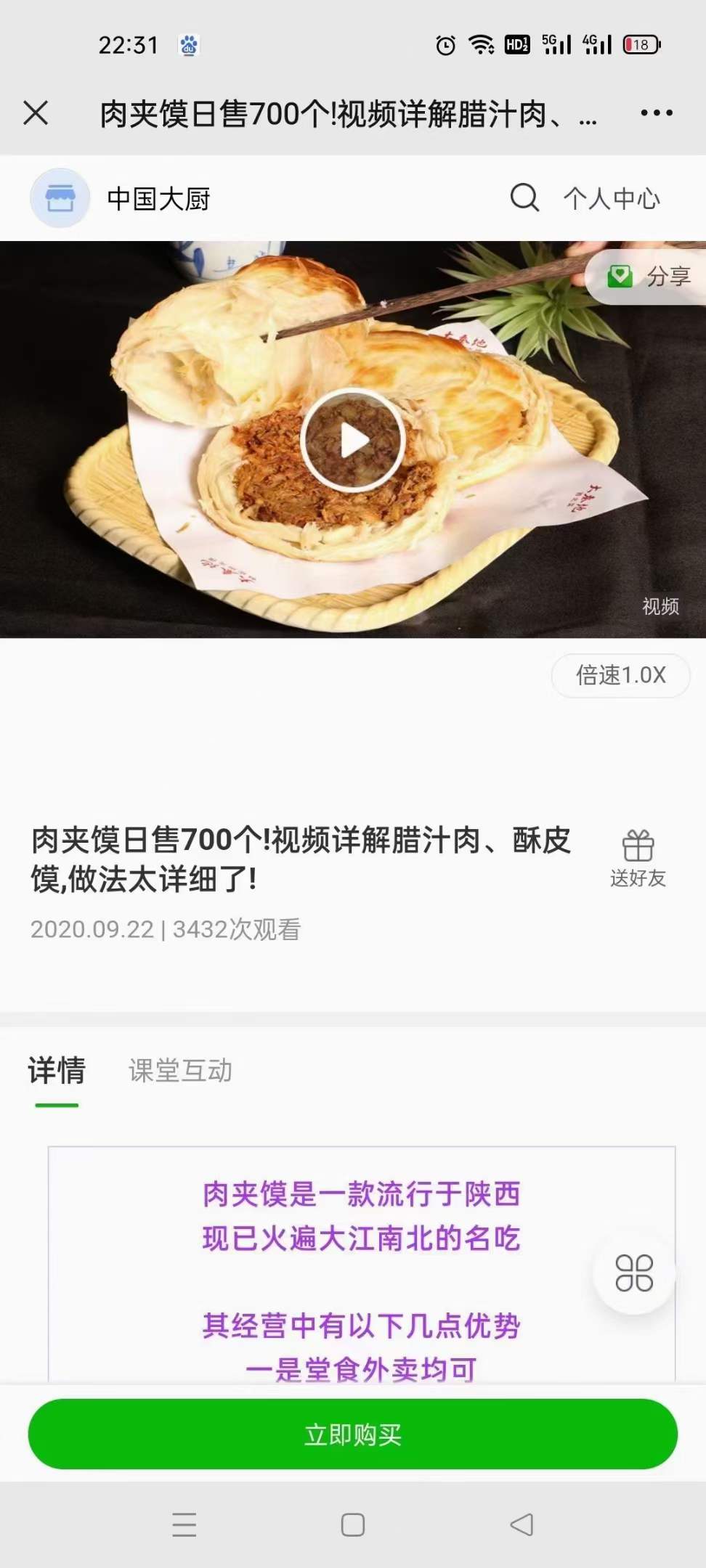Open the 中国大厨 store avatar icon
Image resolution: width=706 pixels, height=1568 pixels.
click(x=60, y=197)
